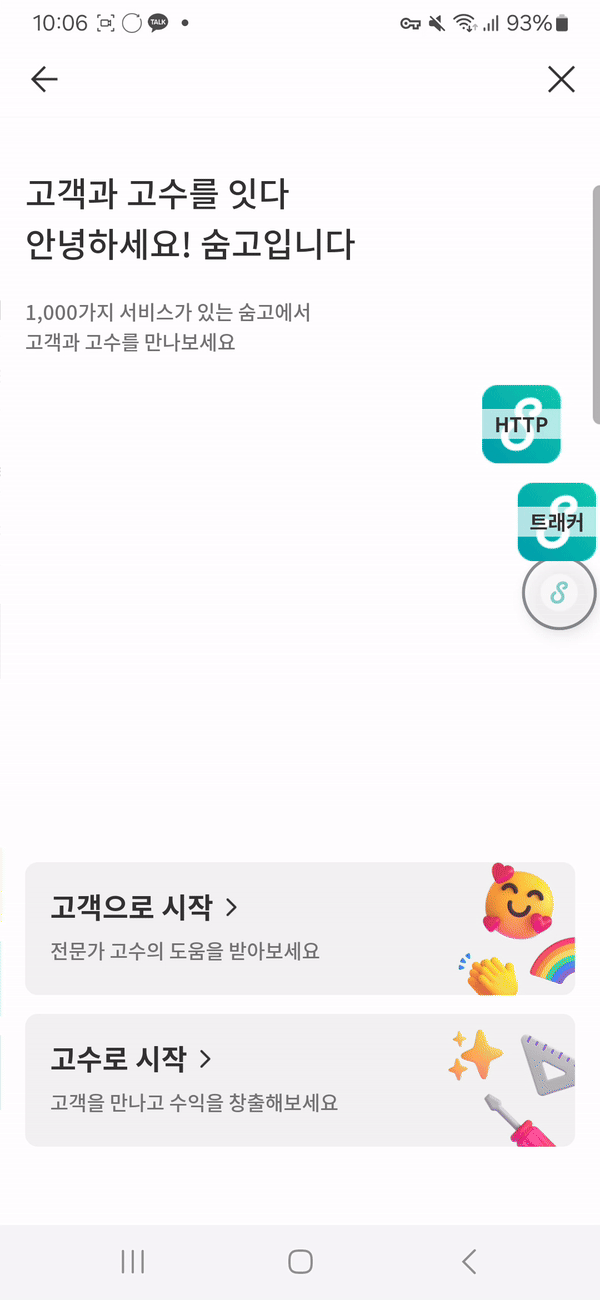Open the HTTP debug floating button
The image size is (600, 1300).
521,424
